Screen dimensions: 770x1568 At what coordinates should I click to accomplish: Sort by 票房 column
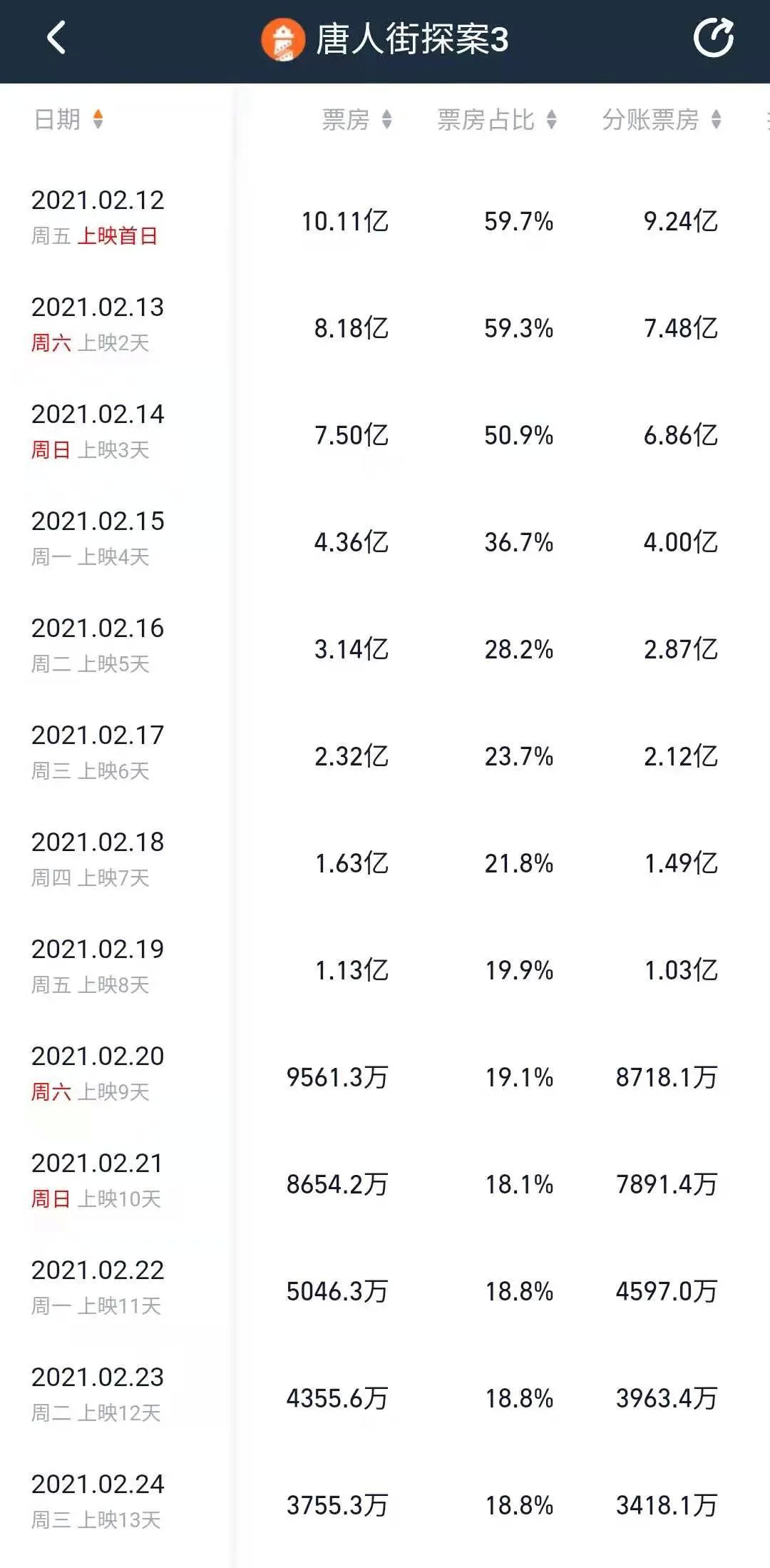coord(356,119)
